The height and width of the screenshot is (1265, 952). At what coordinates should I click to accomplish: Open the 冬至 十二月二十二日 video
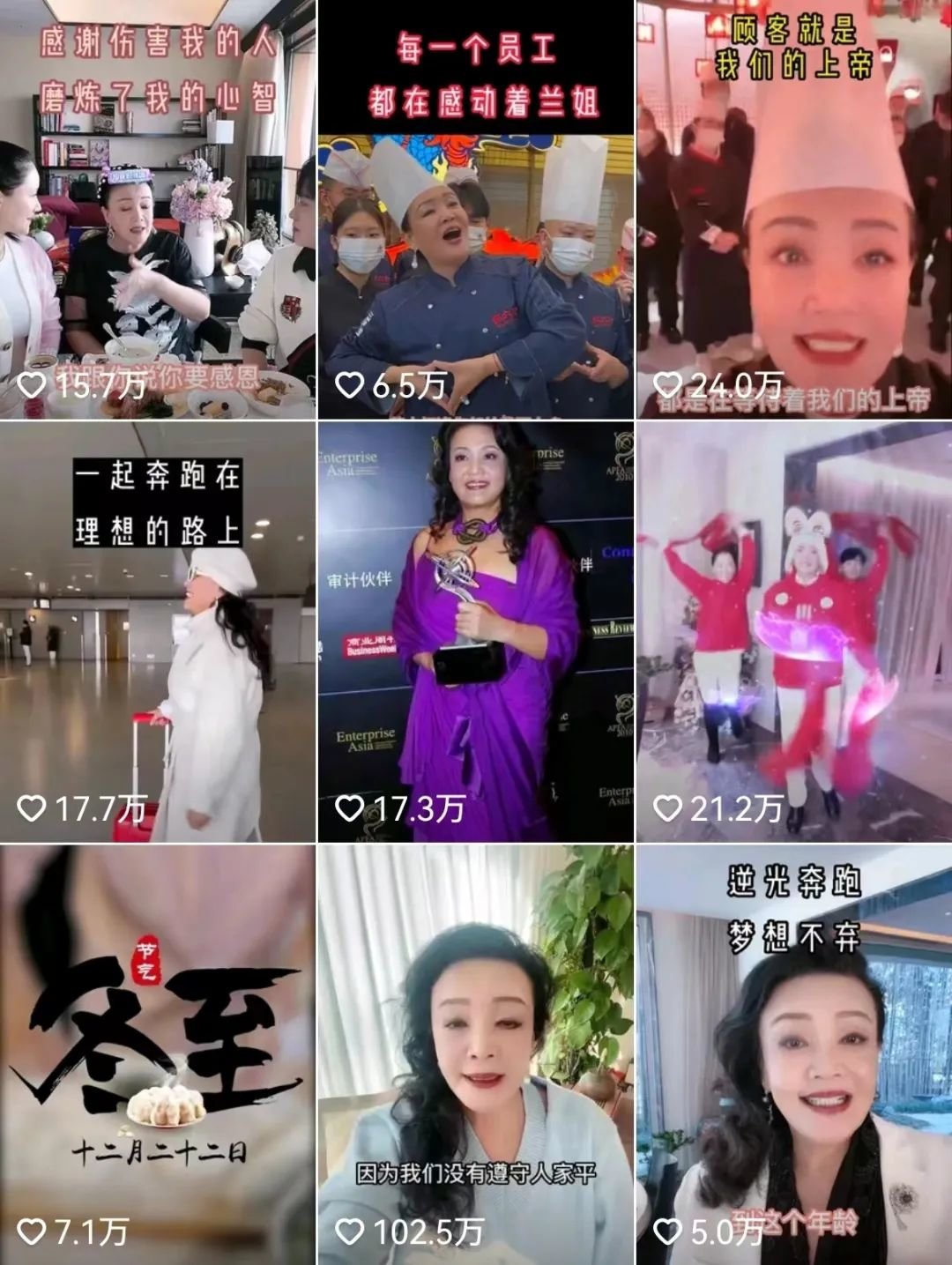(x=158, y=1053)
